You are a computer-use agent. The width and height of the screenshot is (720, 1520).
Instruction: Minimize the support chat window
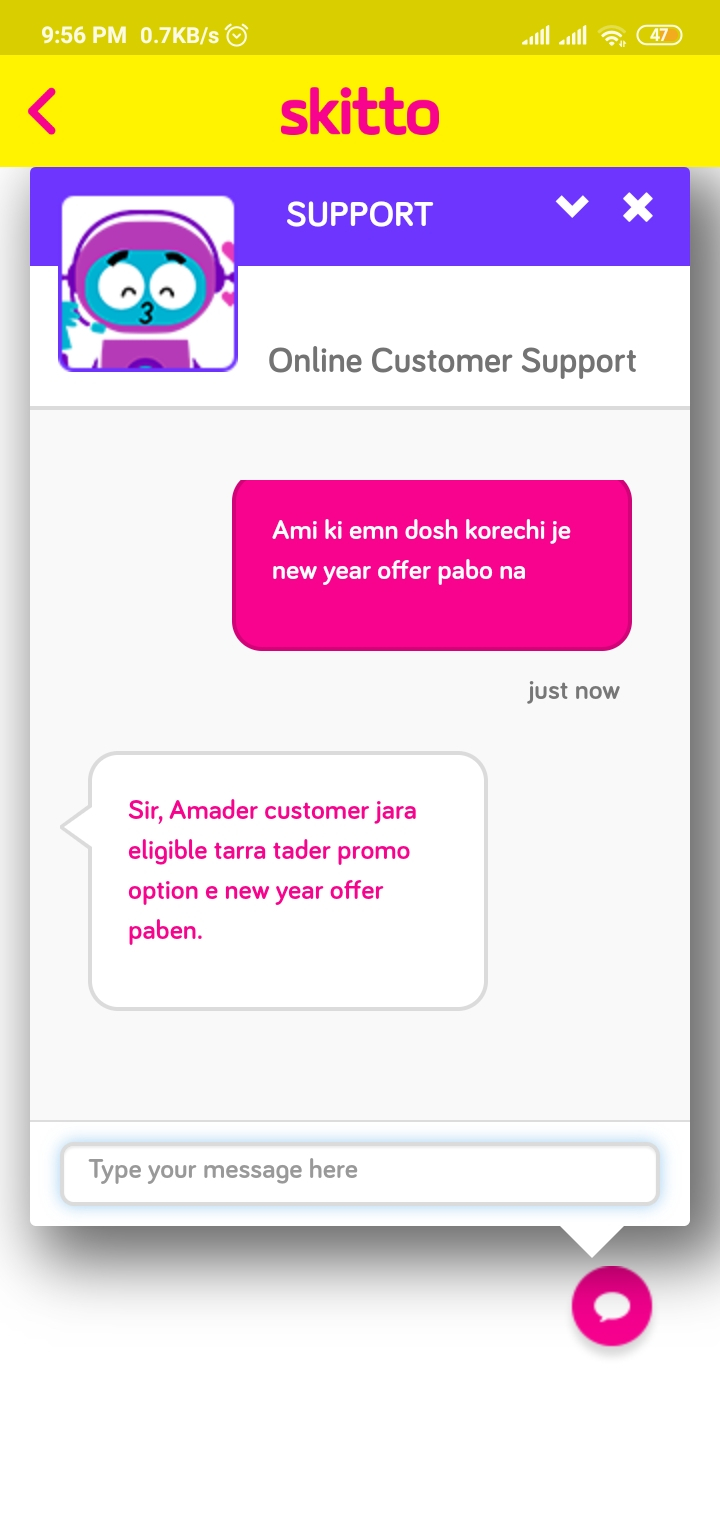(x=572, y=207)
